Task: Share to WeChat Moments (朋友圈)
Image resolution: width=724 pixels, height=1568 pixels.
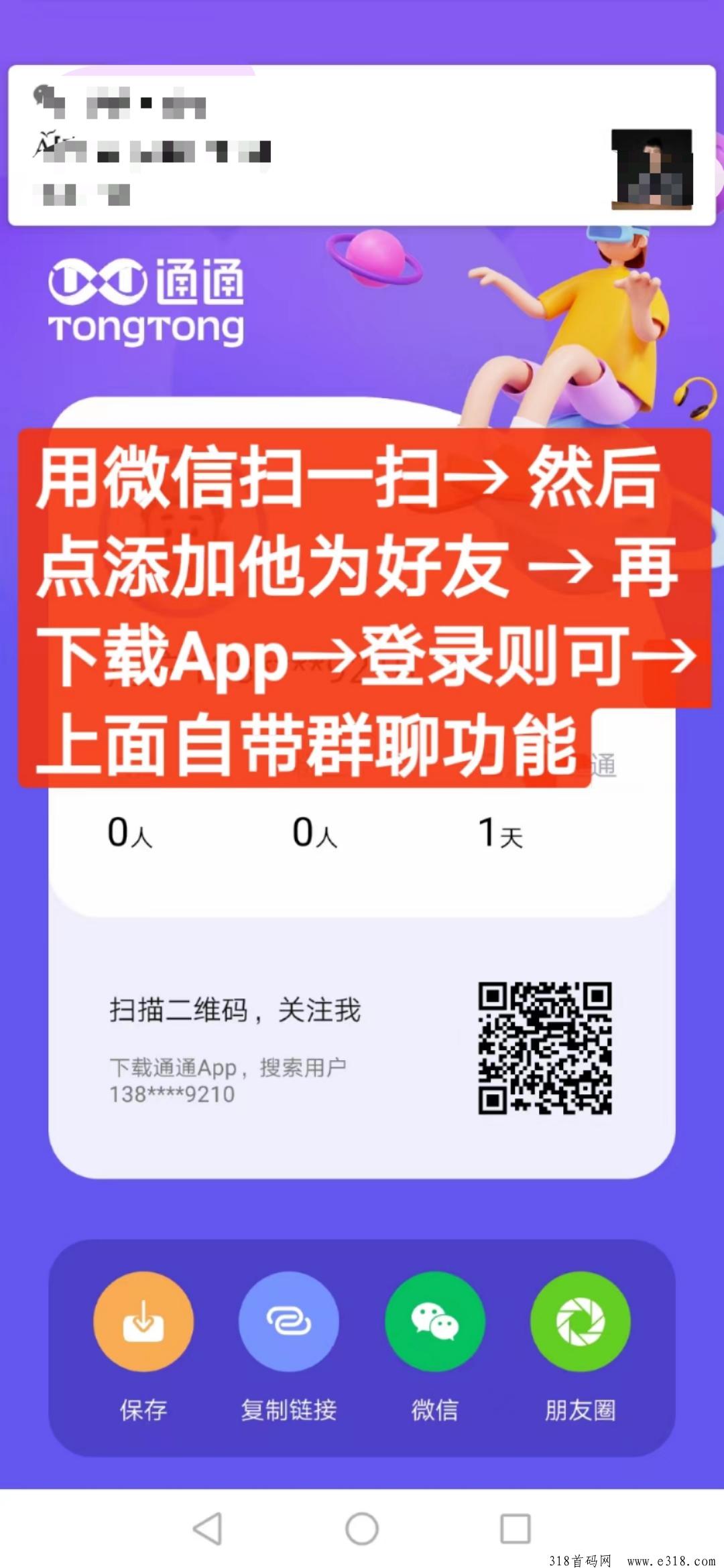Action: (x=580, y=1322)
